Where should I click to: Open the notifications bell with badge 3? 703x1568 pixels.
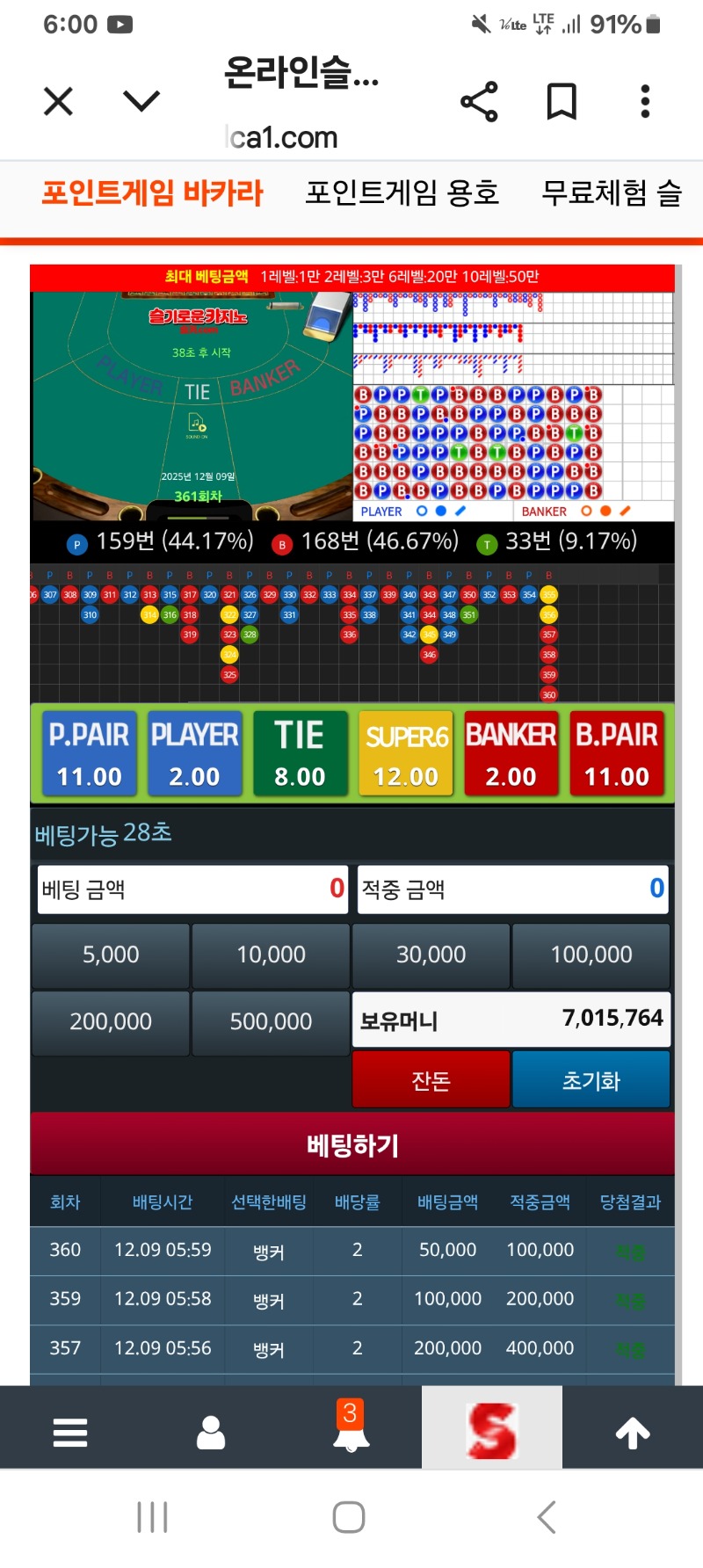coord(351,1430)
